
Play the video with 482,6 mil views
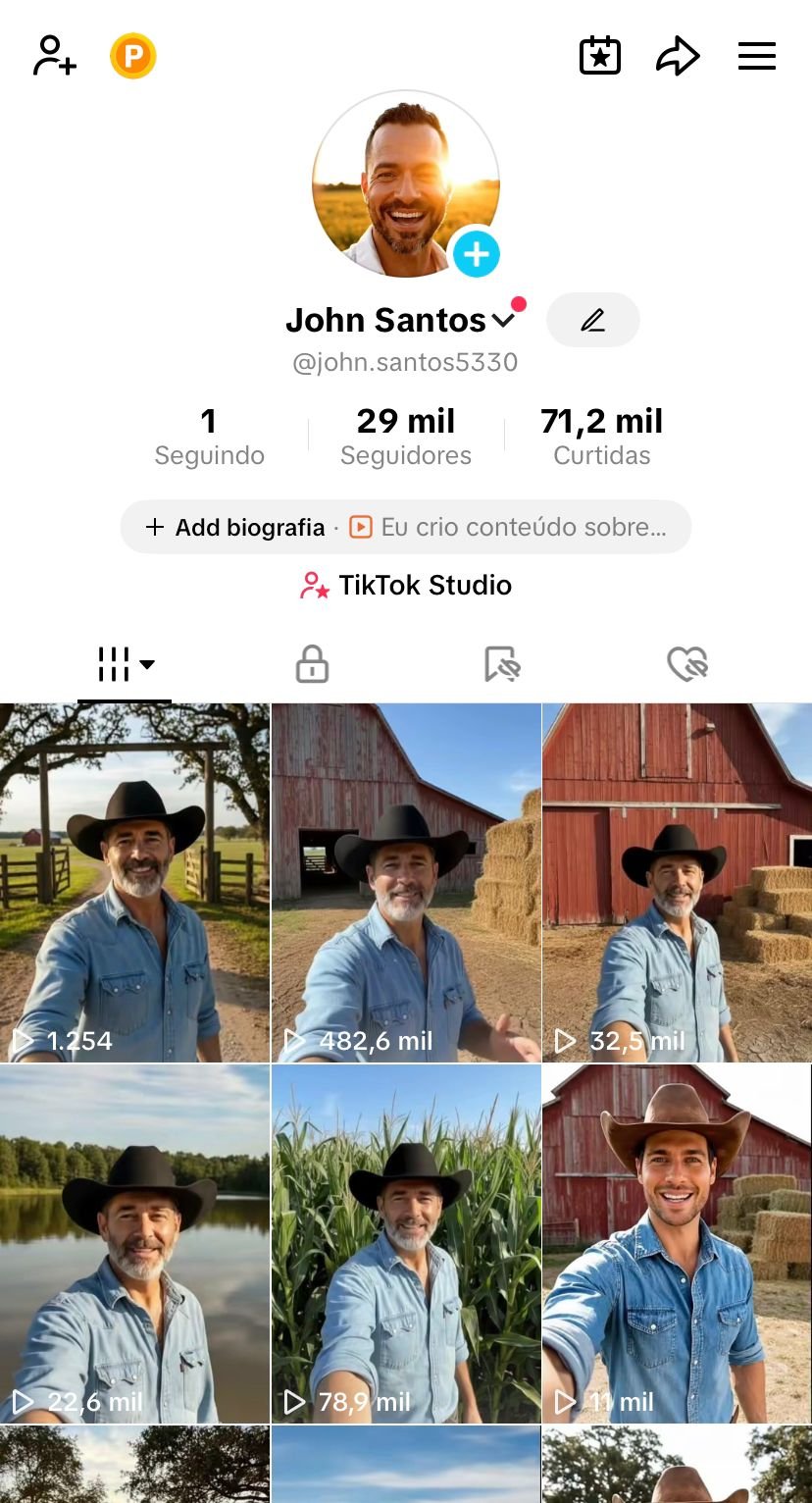tap(405, 883)
